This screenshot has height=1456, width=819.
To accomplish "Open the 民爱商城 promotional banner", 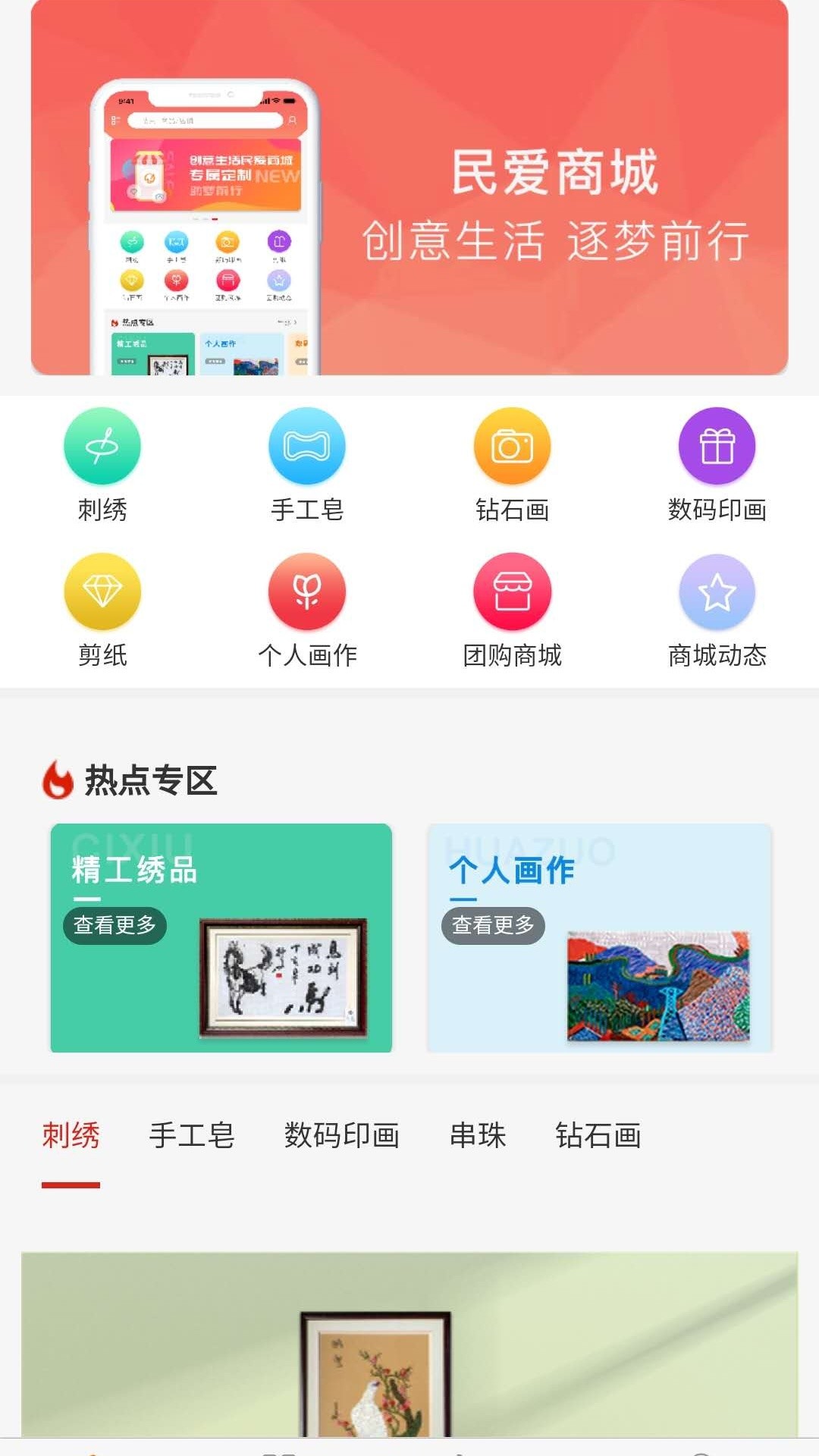I will click(x=409, y=187).
